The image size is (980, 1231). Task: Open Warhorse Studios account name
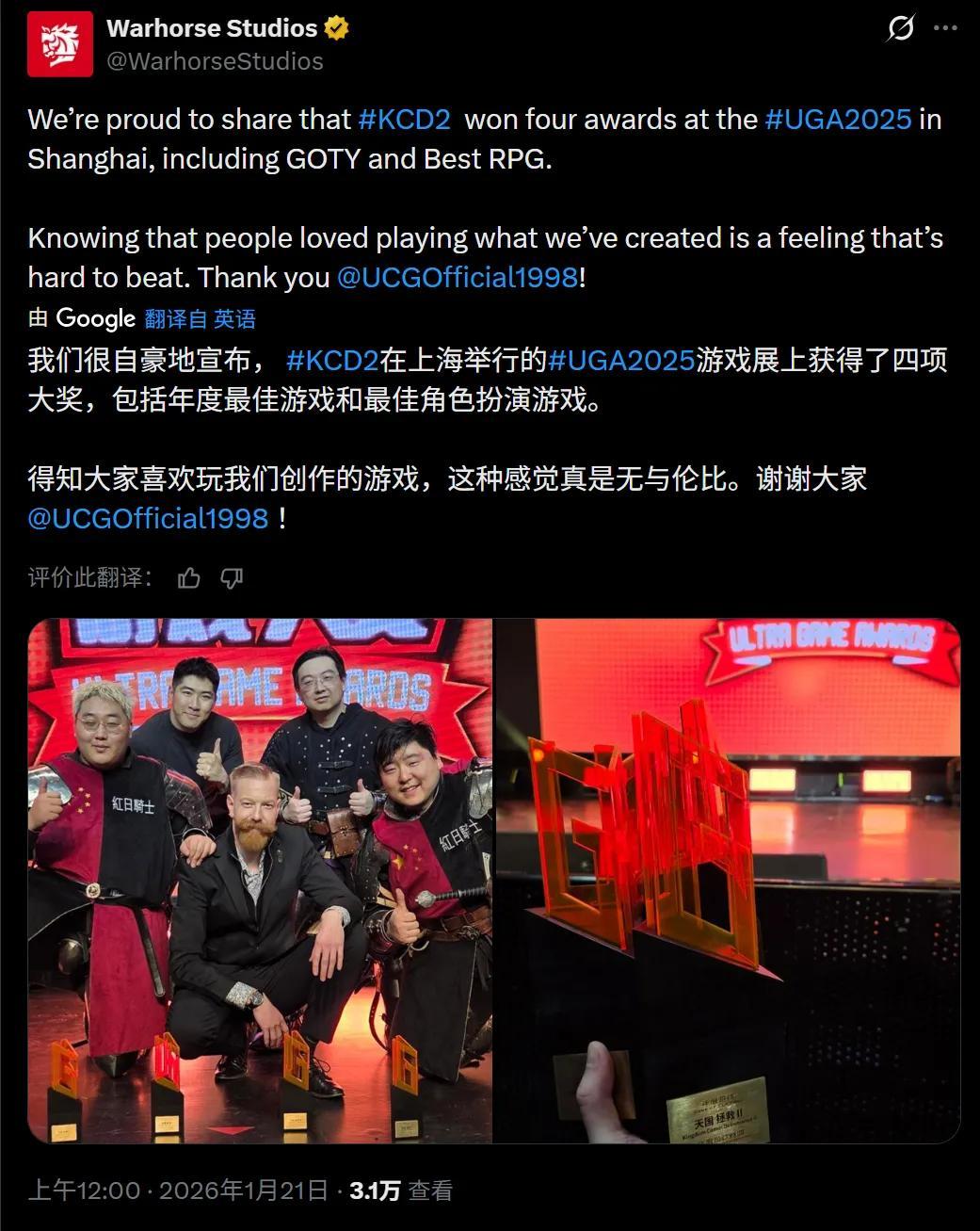click(212, 29)
